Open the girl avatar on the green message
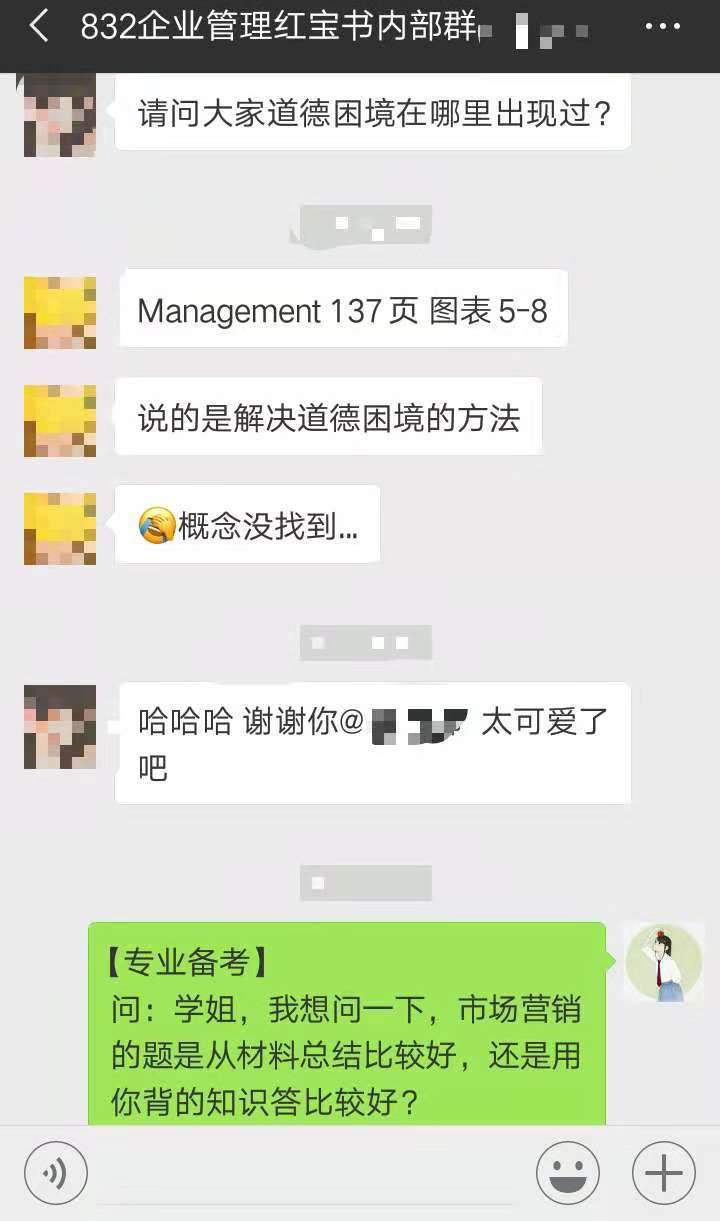 (663, 963)
